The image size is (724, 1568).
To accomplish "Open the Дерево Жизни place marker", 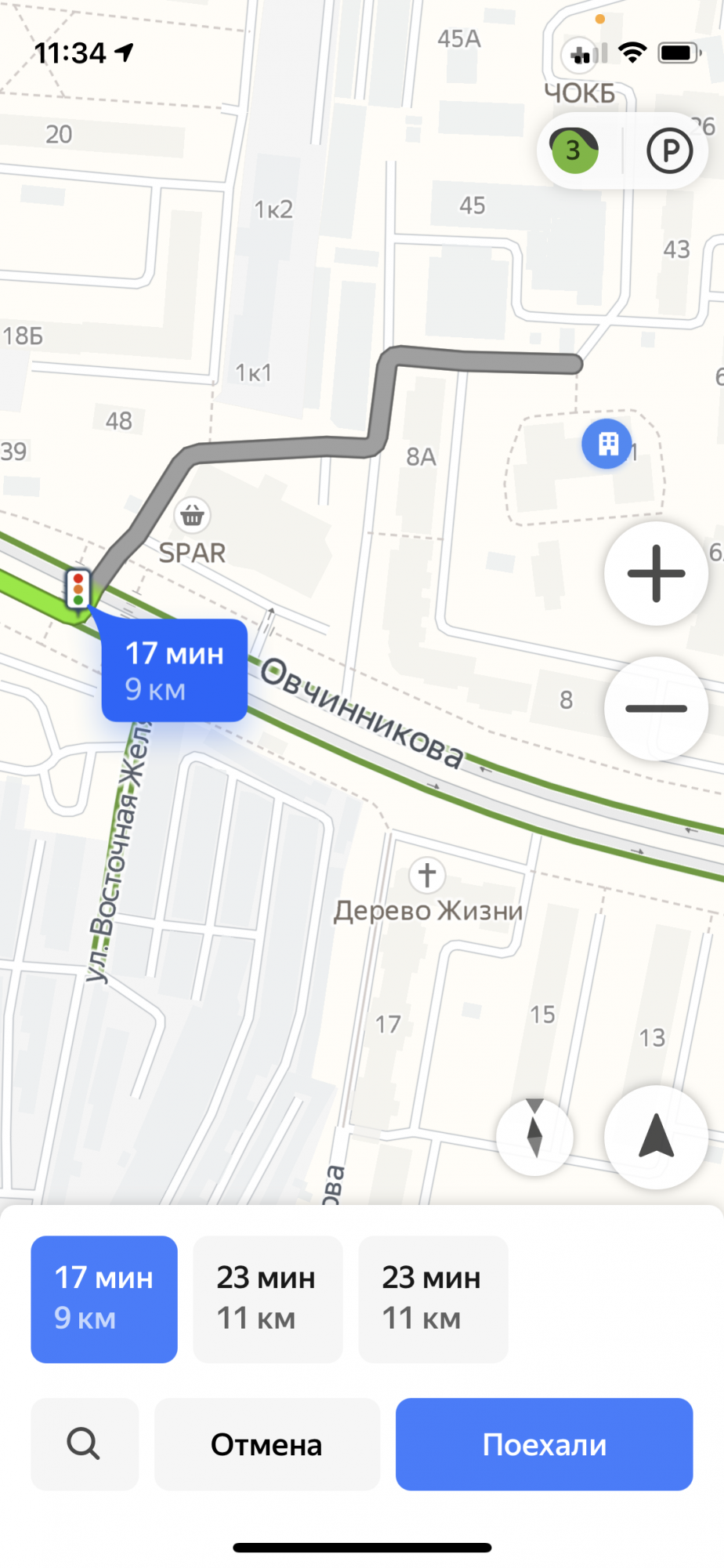I will tap(427, 874).
